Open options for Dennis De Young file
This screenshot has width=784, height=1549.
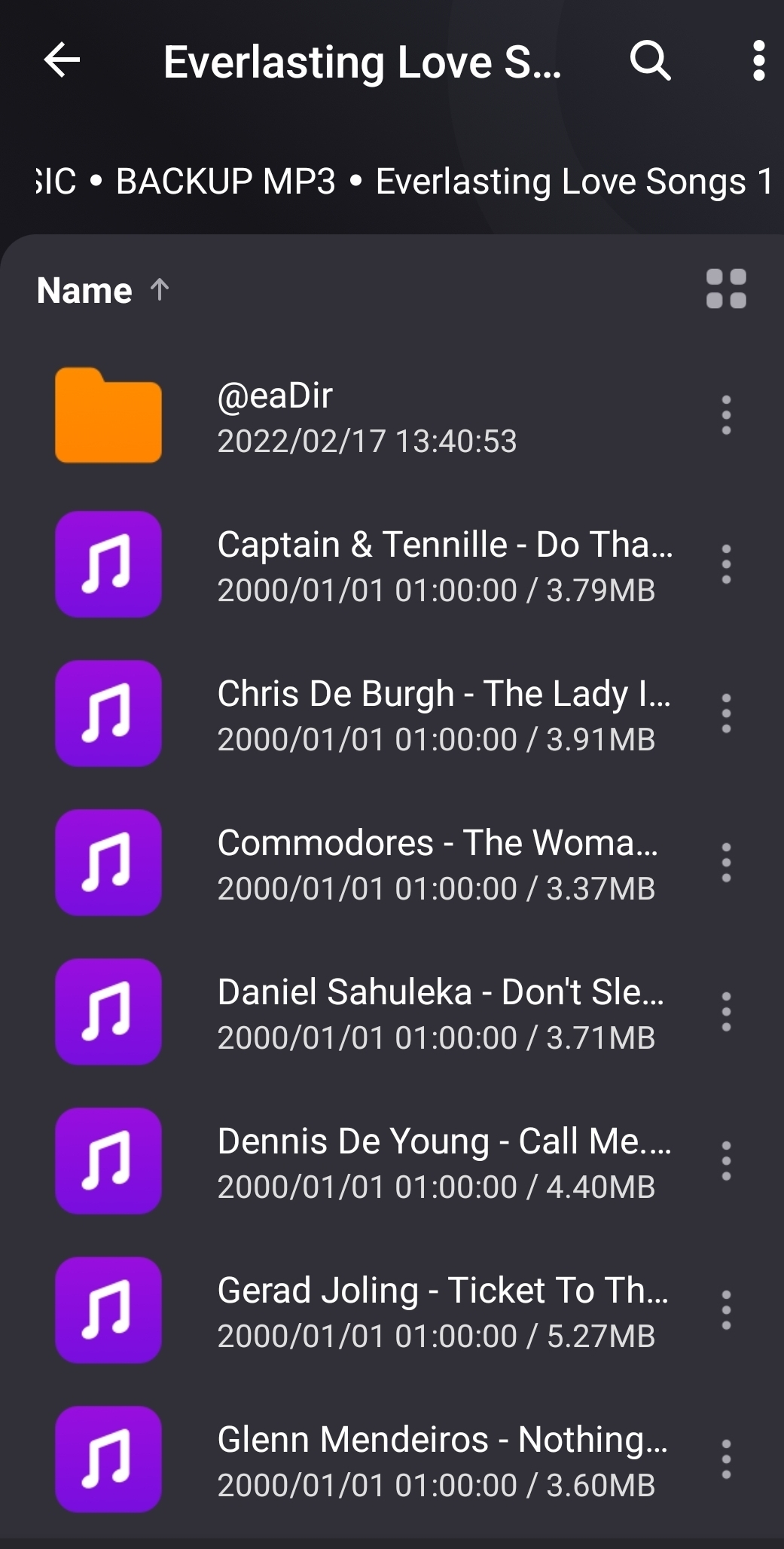[726, 1161]
